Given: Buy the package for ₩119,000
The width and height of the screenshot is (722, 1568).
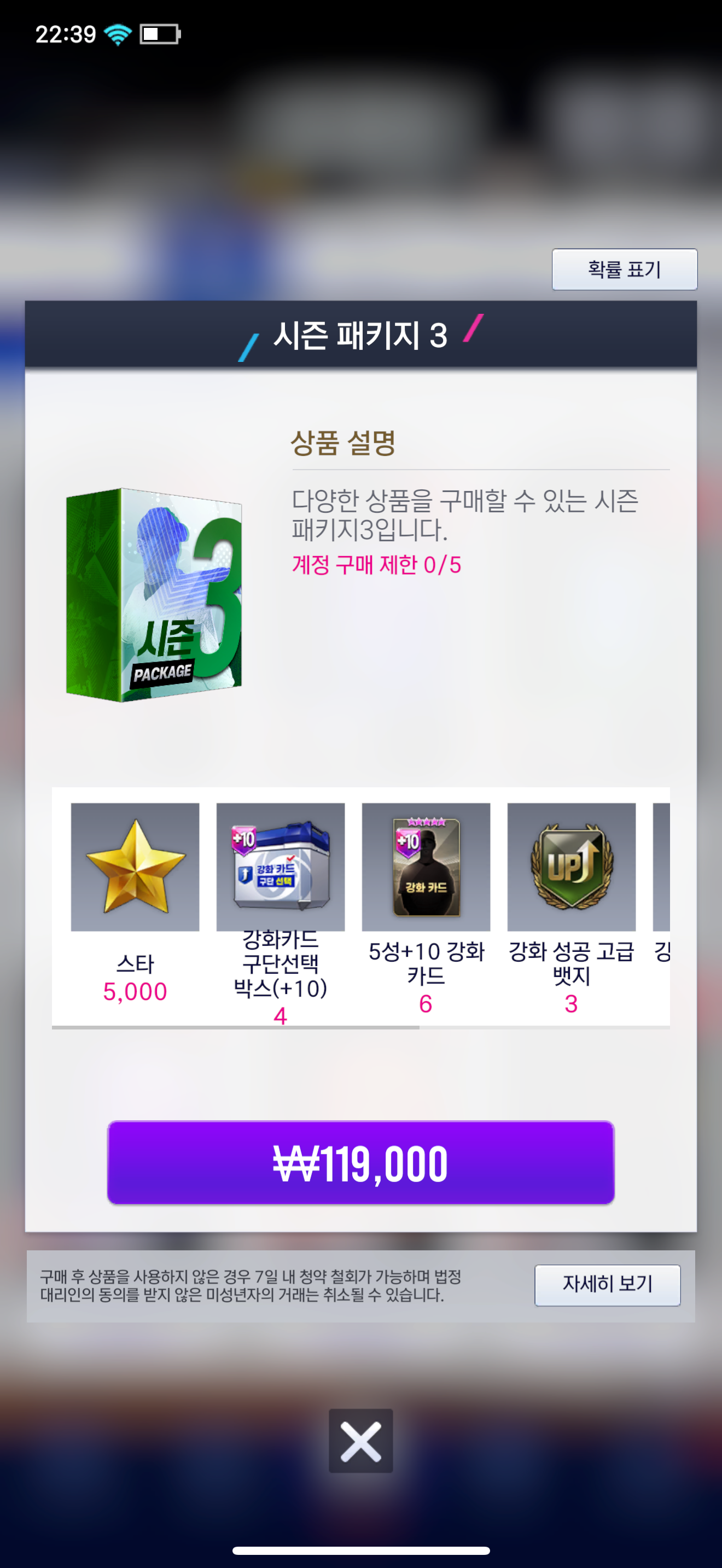Looking at the screenshot, I should click(x=360, y=1162).
